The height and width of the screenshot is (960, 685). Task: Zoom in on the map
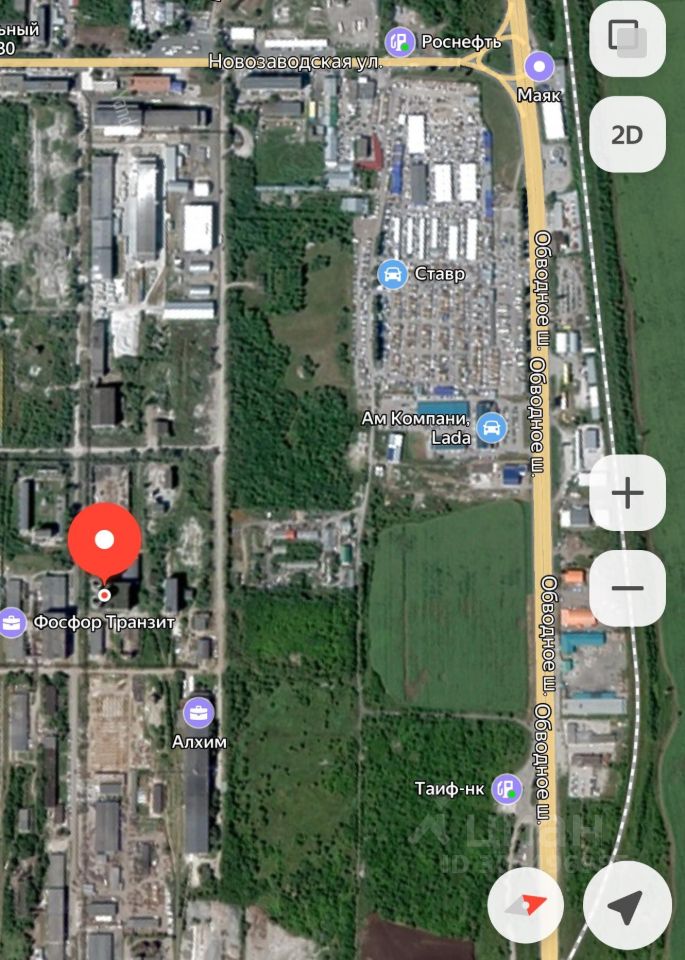pos(627,493)
